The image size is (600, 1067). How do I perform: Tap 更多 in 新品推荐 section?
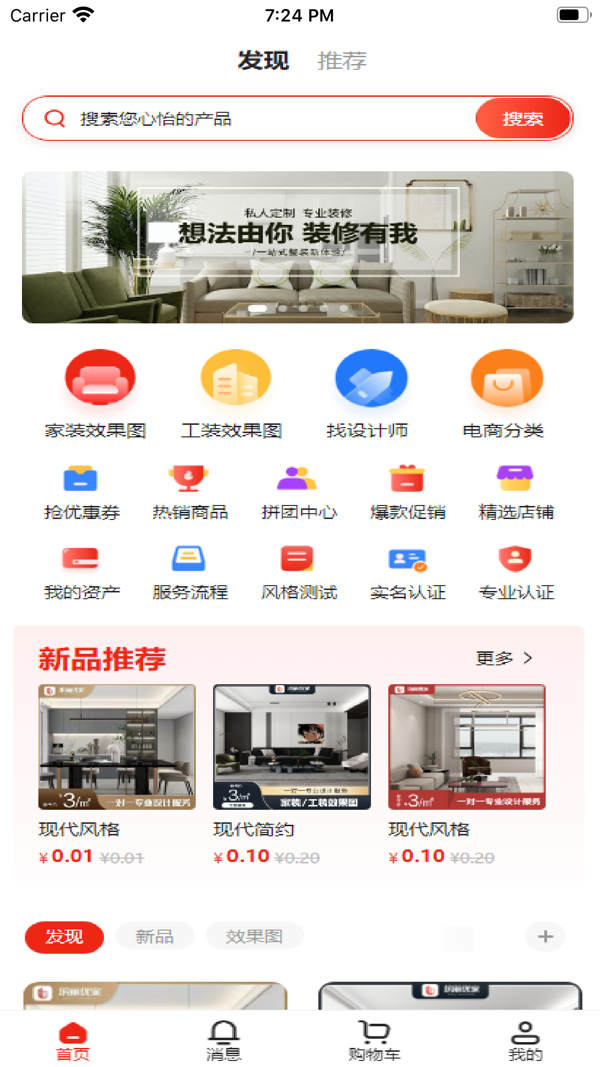504,658
